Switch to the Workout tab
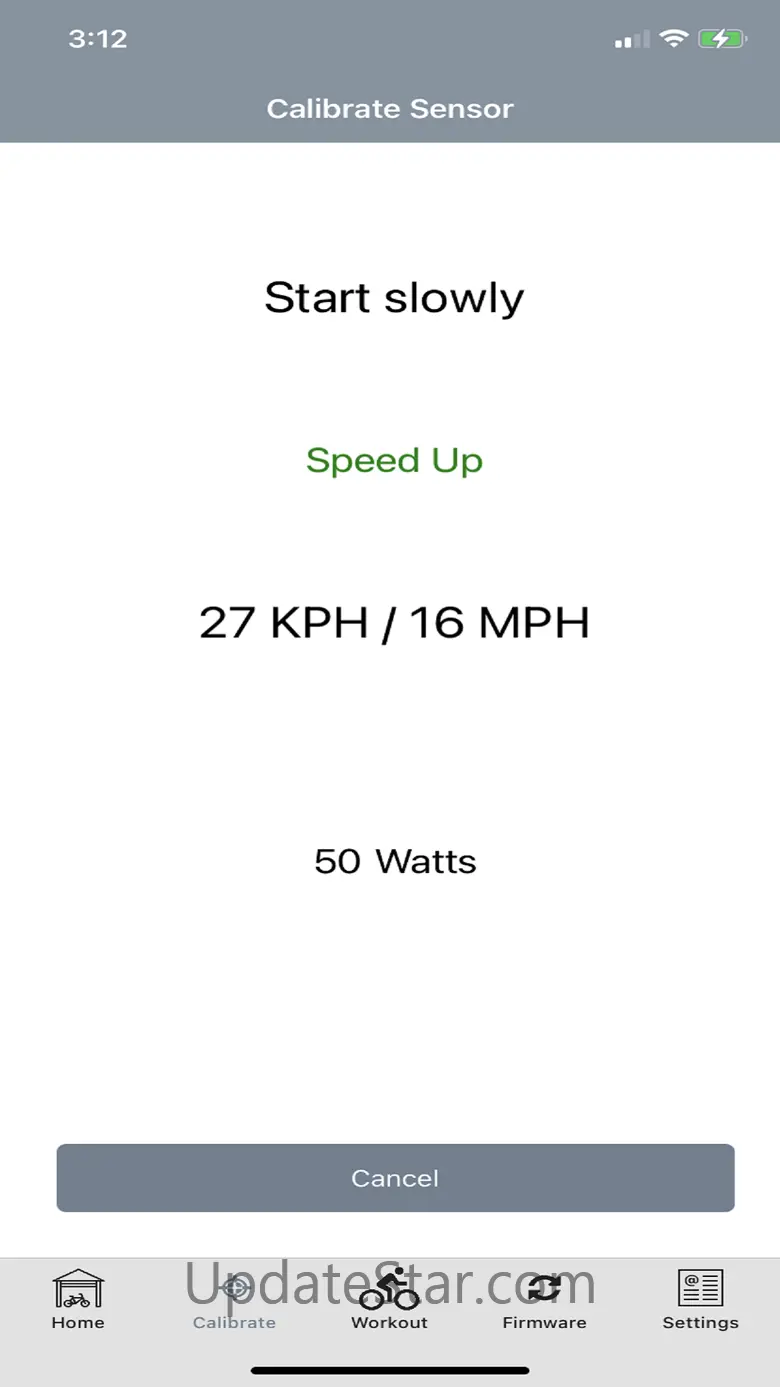Screen dimensions: 780x1387 (x=389, y=1300)
